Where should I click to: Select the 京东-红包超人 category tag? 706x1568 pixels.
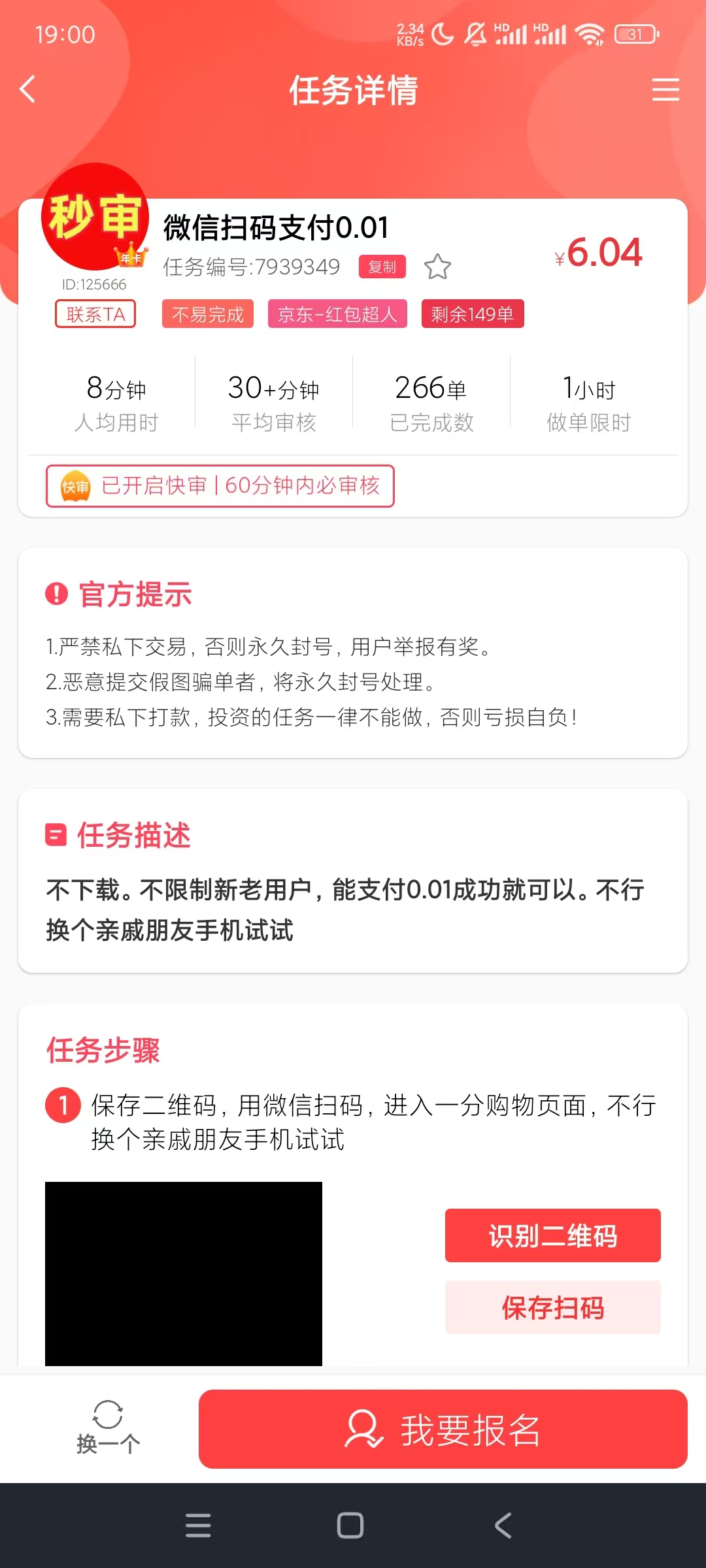click(337, 314)
